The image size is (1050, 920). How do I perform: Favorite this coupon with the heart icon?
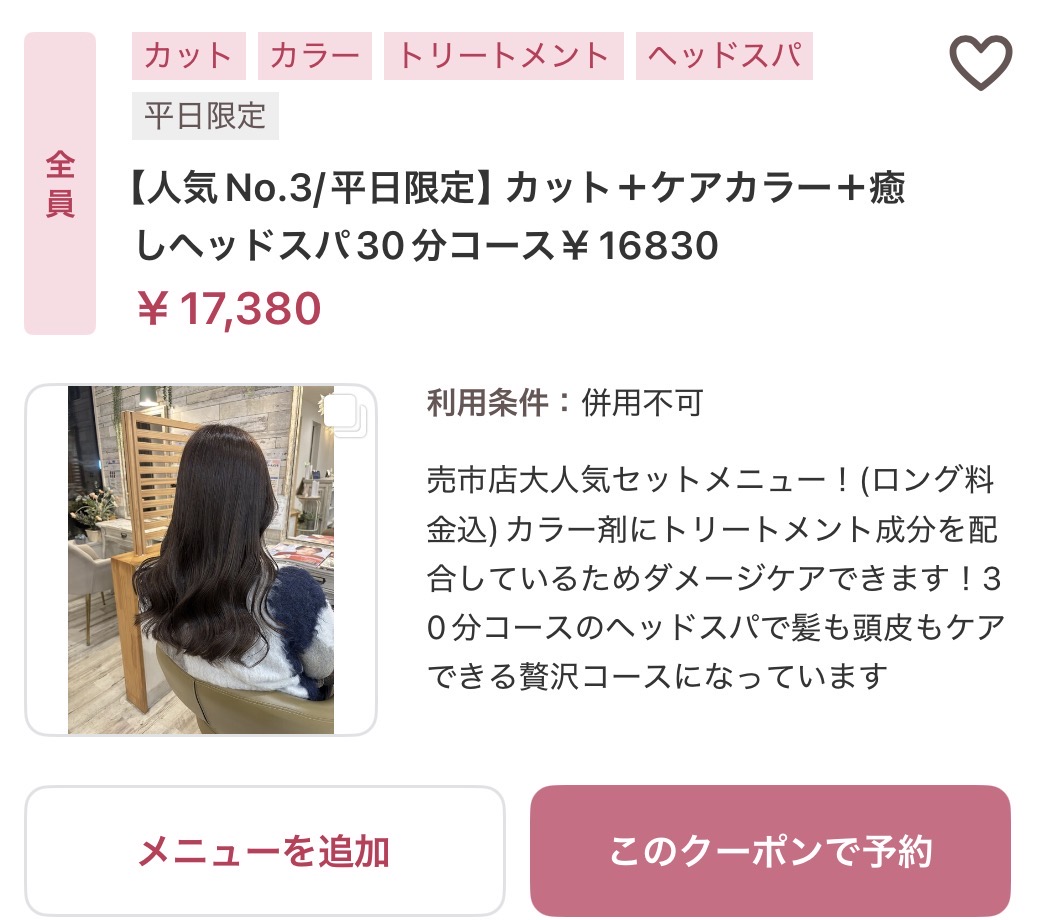980,63
